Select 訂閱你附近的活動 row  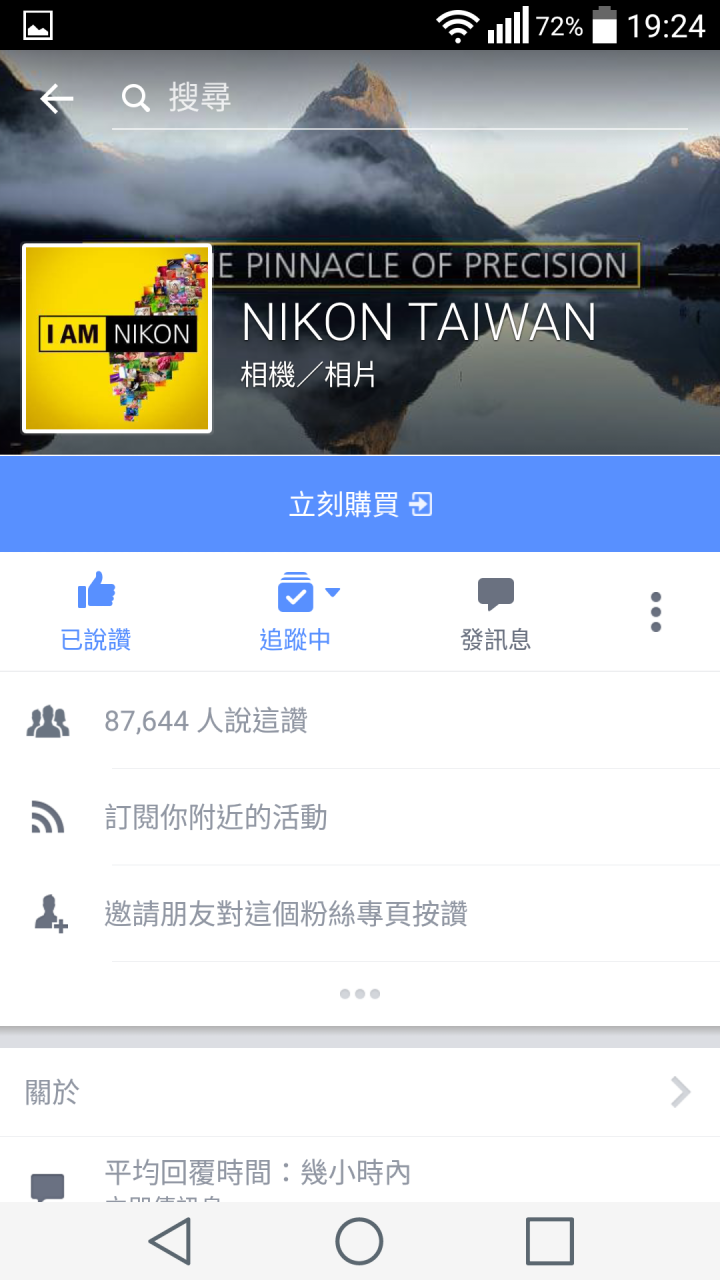pyautogui.click(x=360, y=818)
